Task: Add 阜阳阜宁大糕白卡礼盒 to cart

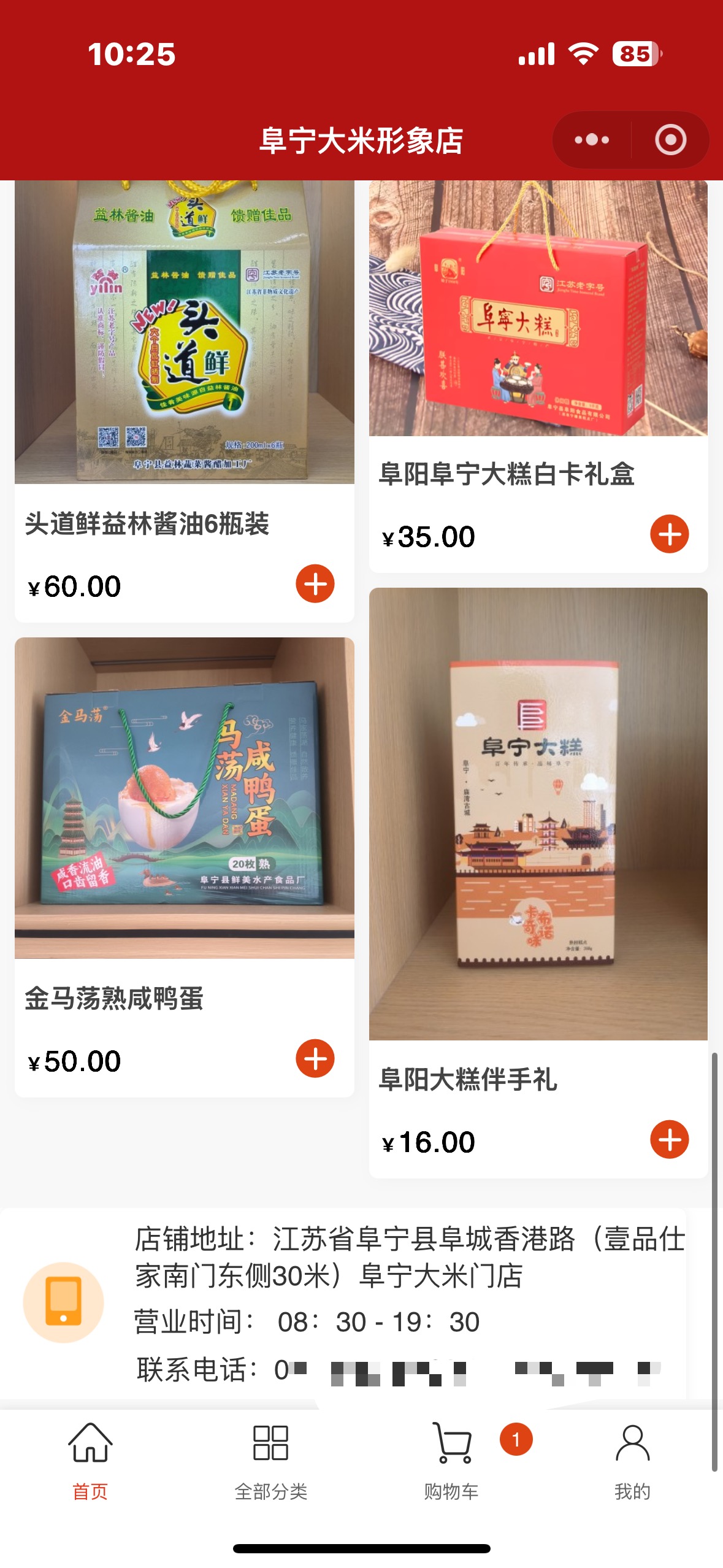Action: click(669, 534)
